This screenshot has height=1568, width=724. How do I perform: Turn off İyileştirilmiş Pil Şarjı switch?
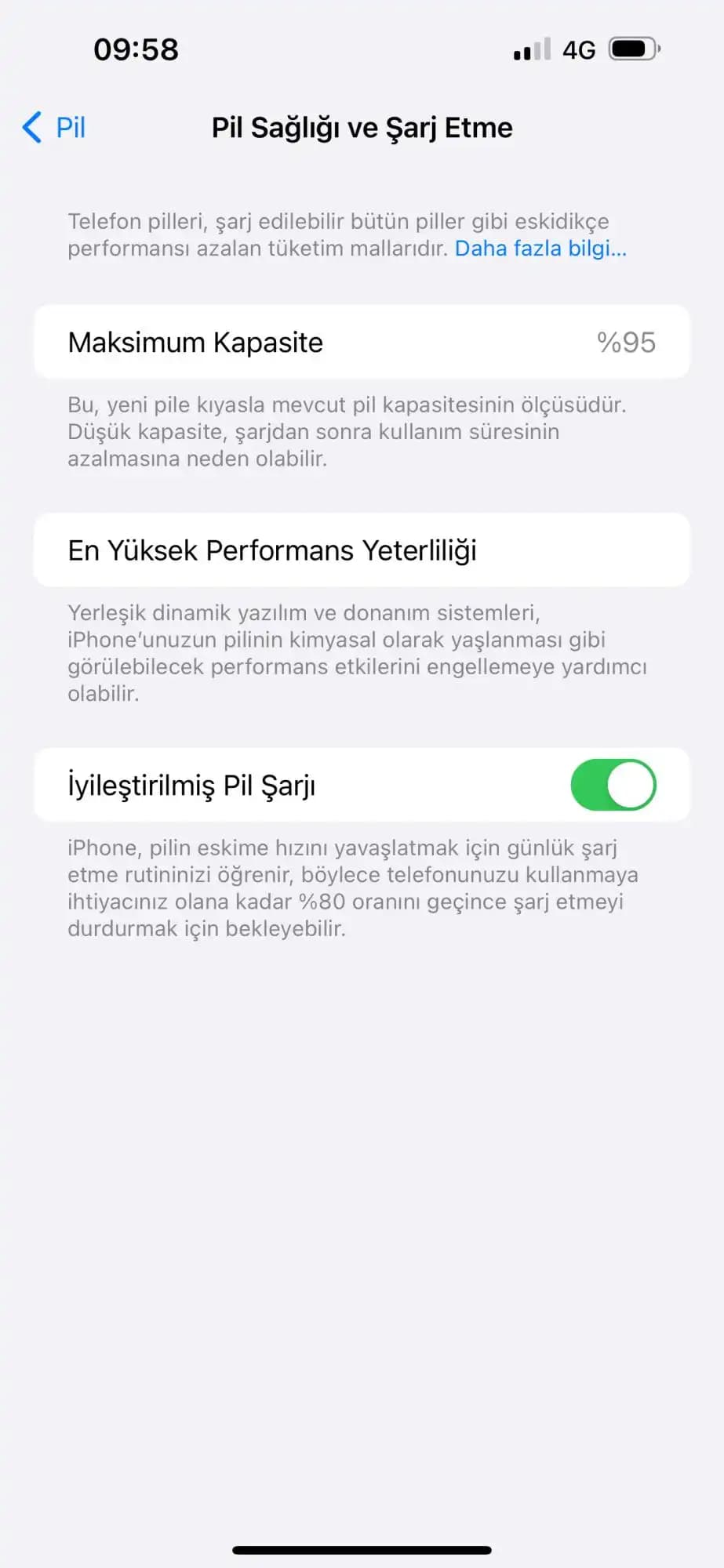coord(613,785)
